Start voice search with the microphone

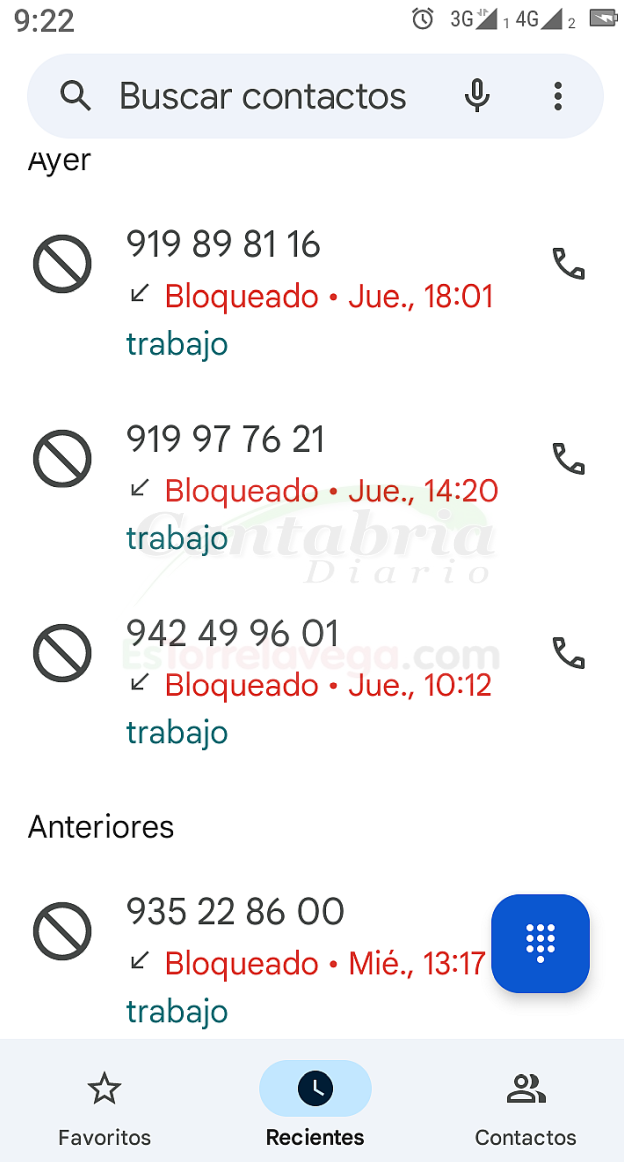tap(477, 96)
